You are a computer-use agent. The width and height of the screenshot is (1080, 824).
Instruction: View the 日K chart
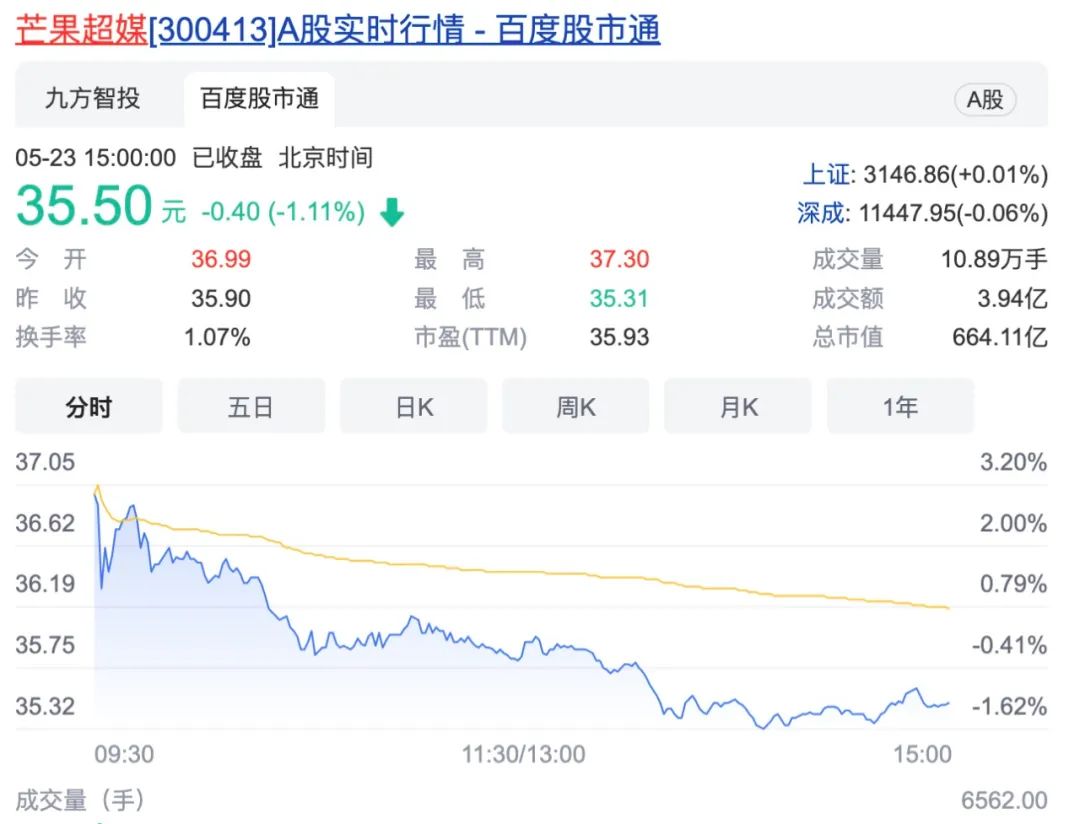click(414, 406)
